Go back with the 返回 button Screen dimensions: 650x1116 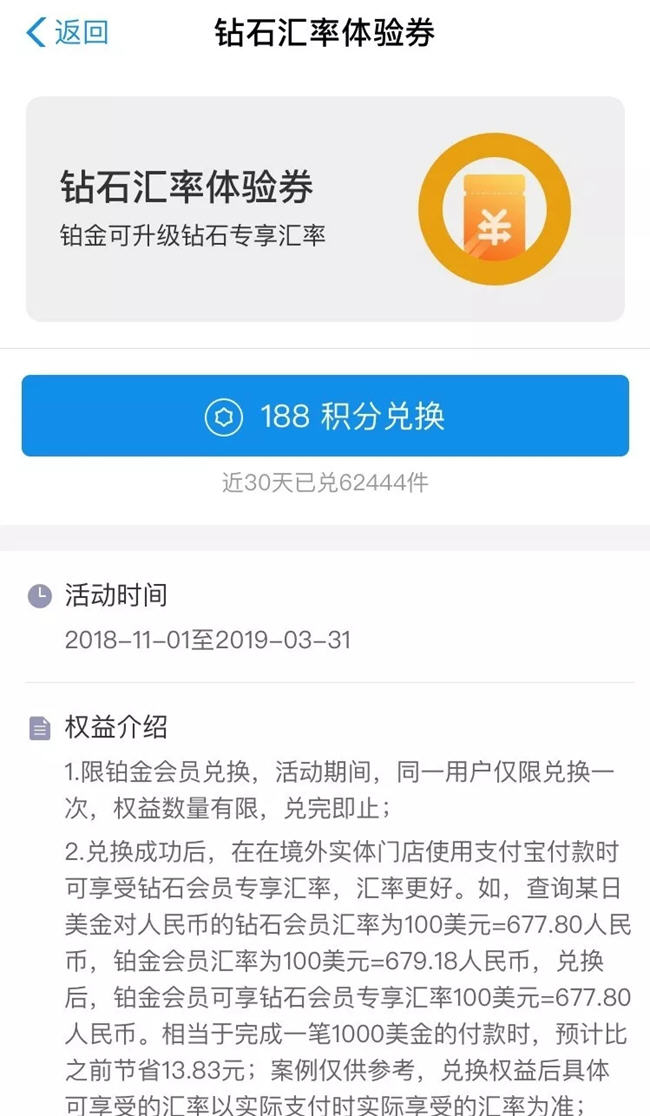(x=67, y=33)
